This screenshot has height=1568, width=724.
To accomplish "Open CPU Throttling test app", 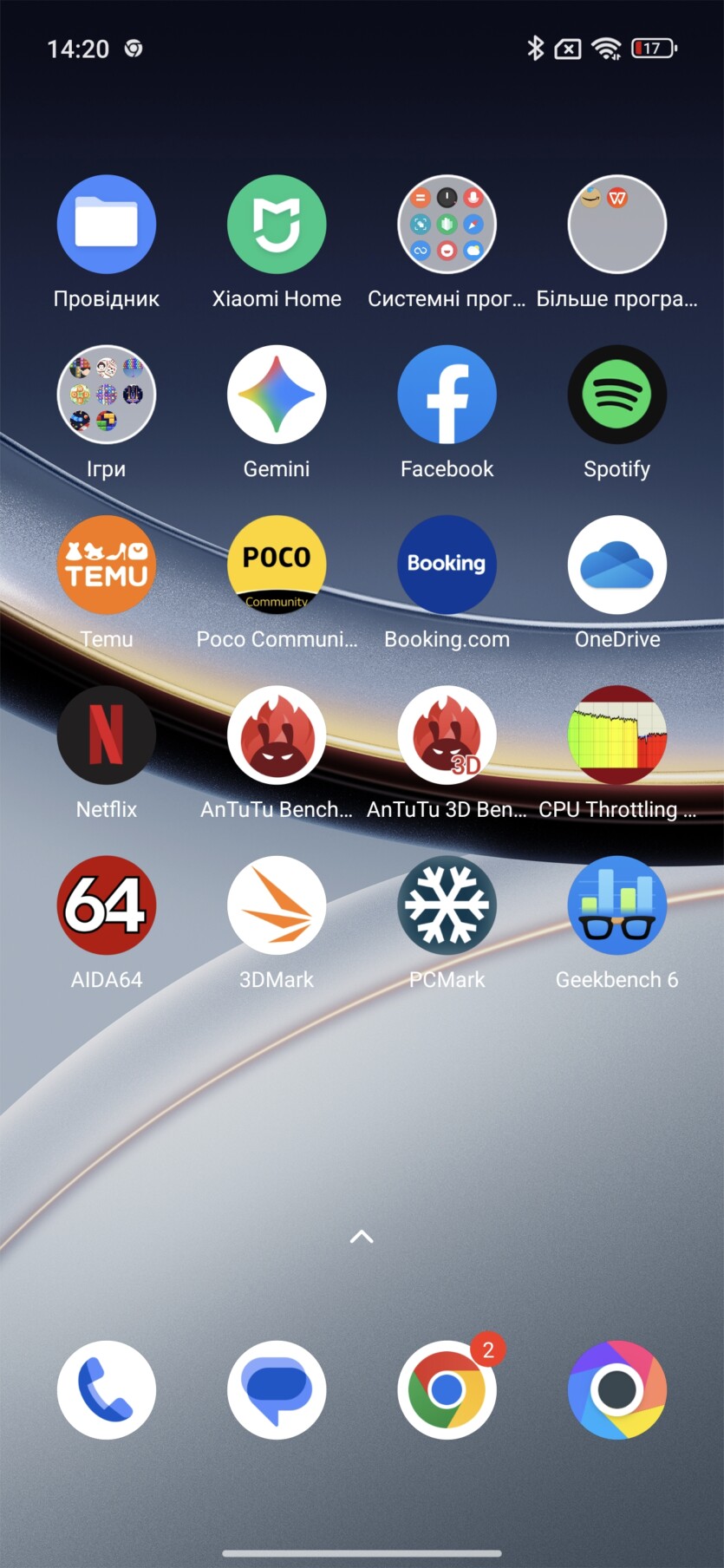I will click(x=616, y=735).
